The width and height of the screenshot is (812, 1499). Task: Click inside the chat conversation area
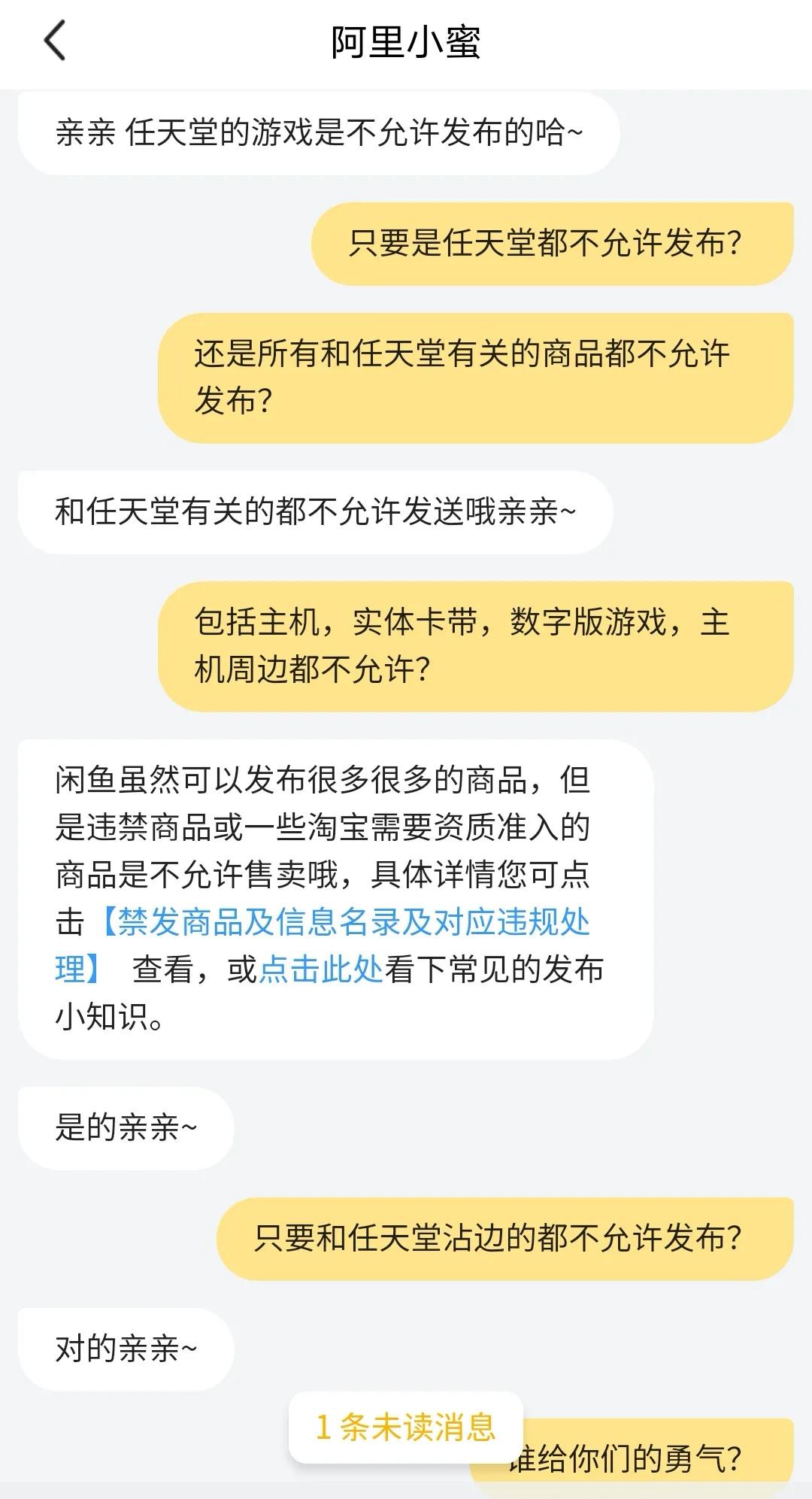click(406, 752)
